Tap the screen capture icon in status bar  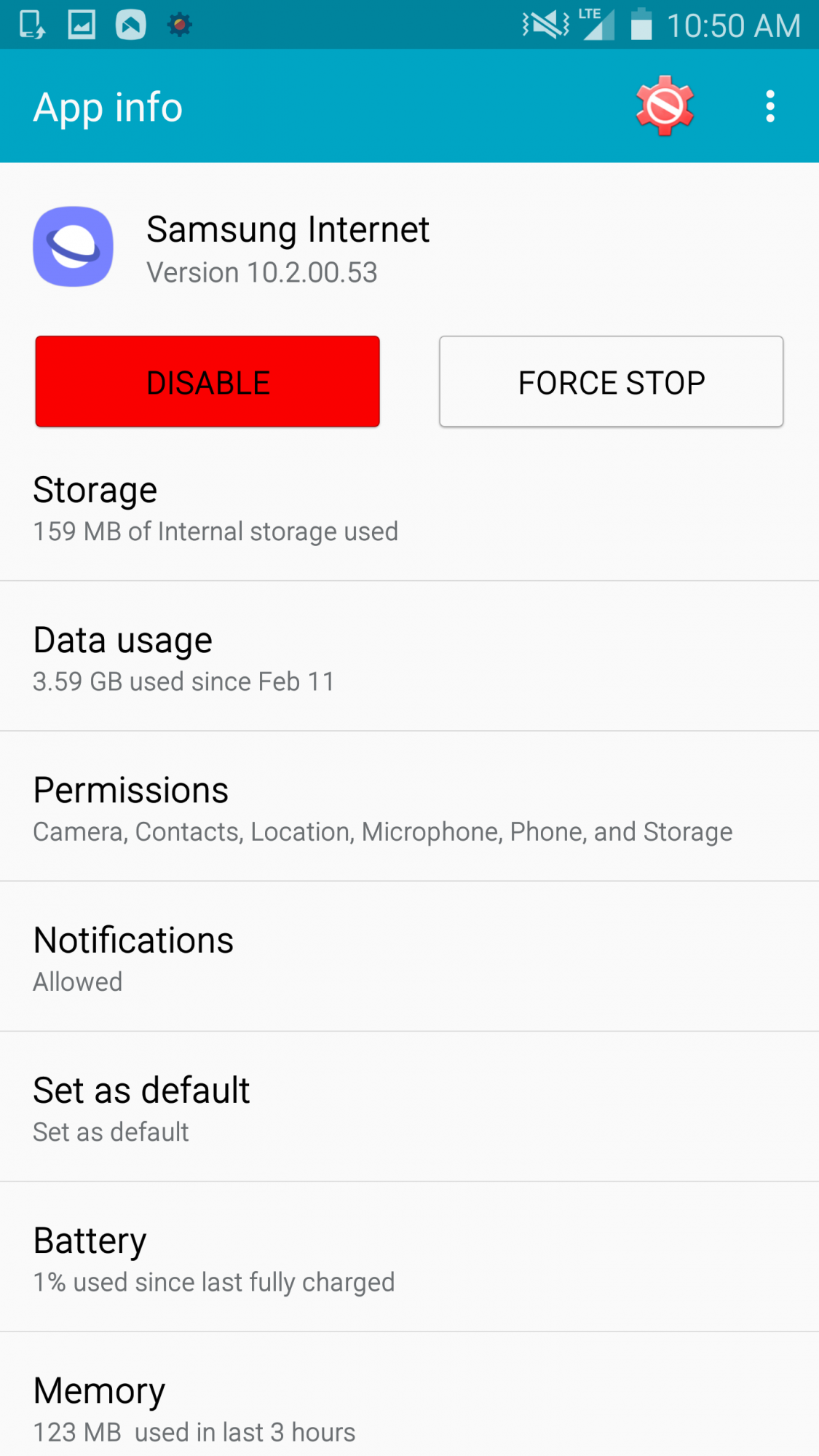32,24
